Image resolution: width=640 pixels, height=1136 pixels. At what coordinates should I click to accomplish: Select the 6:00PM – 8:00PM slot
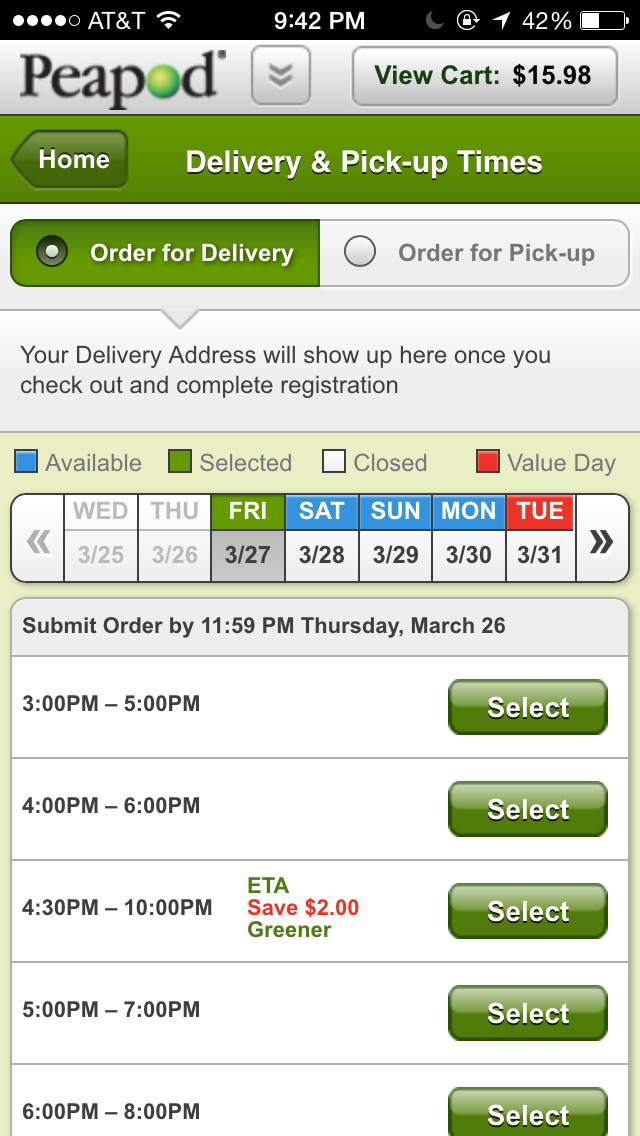[528, 1112]
